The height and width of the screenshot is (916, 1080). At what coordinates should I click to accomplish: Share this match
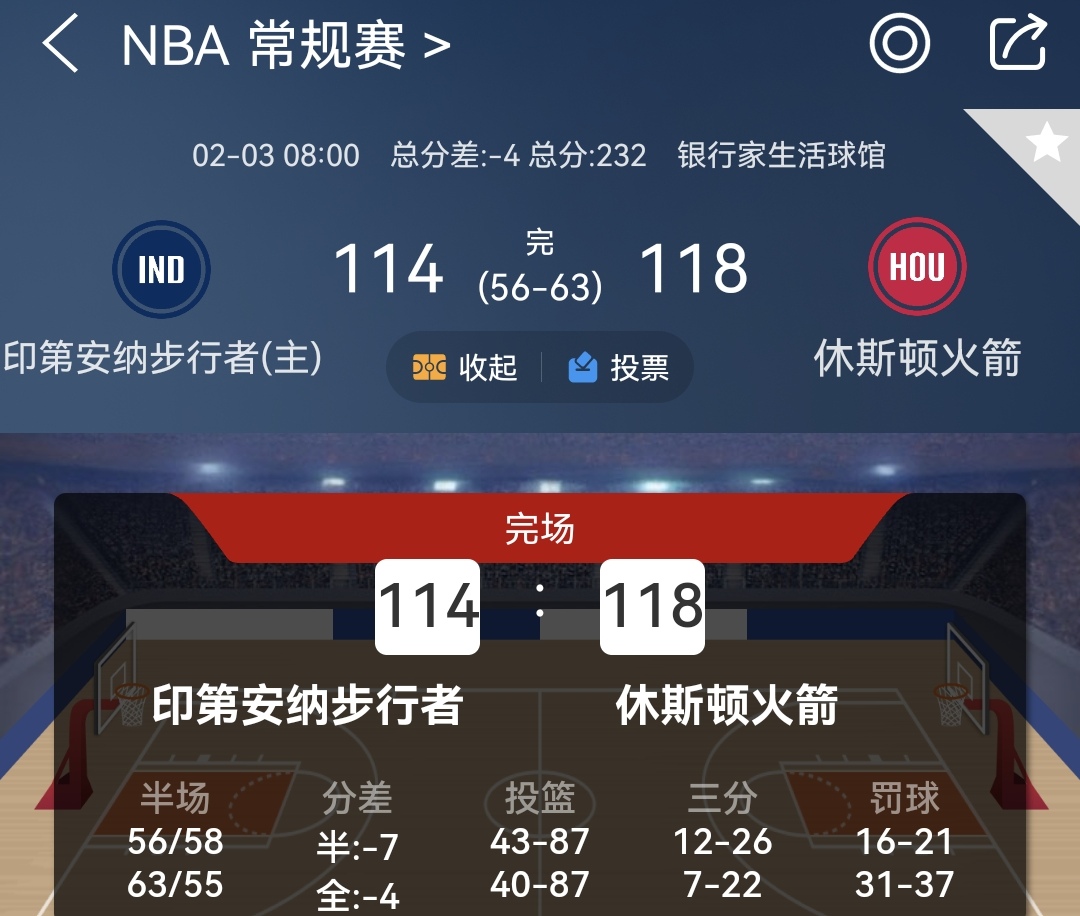pos(1017,44)
